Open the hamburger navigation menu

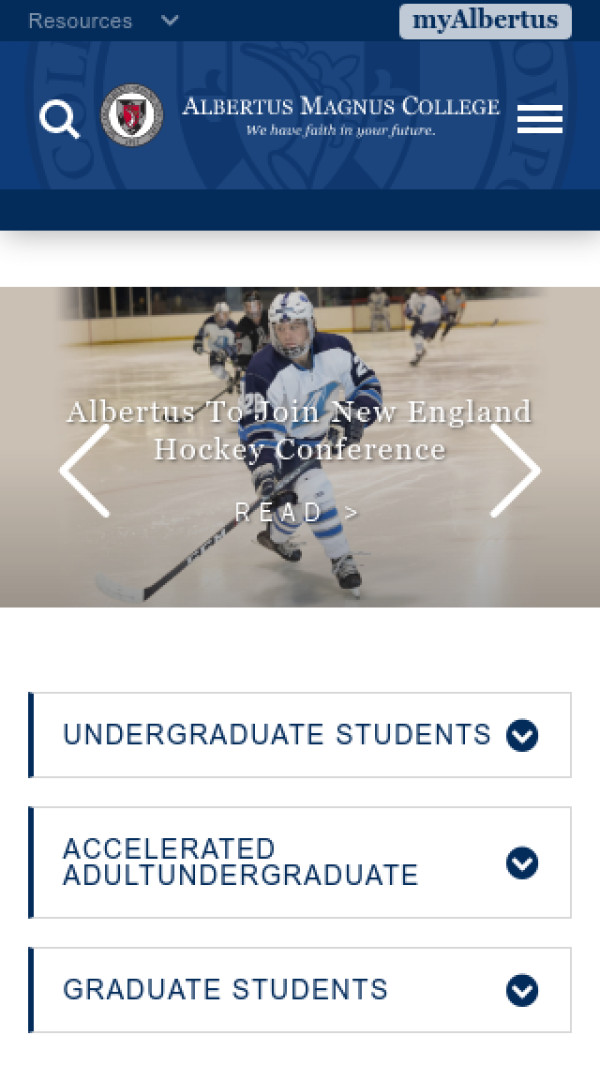click(539, 120)
